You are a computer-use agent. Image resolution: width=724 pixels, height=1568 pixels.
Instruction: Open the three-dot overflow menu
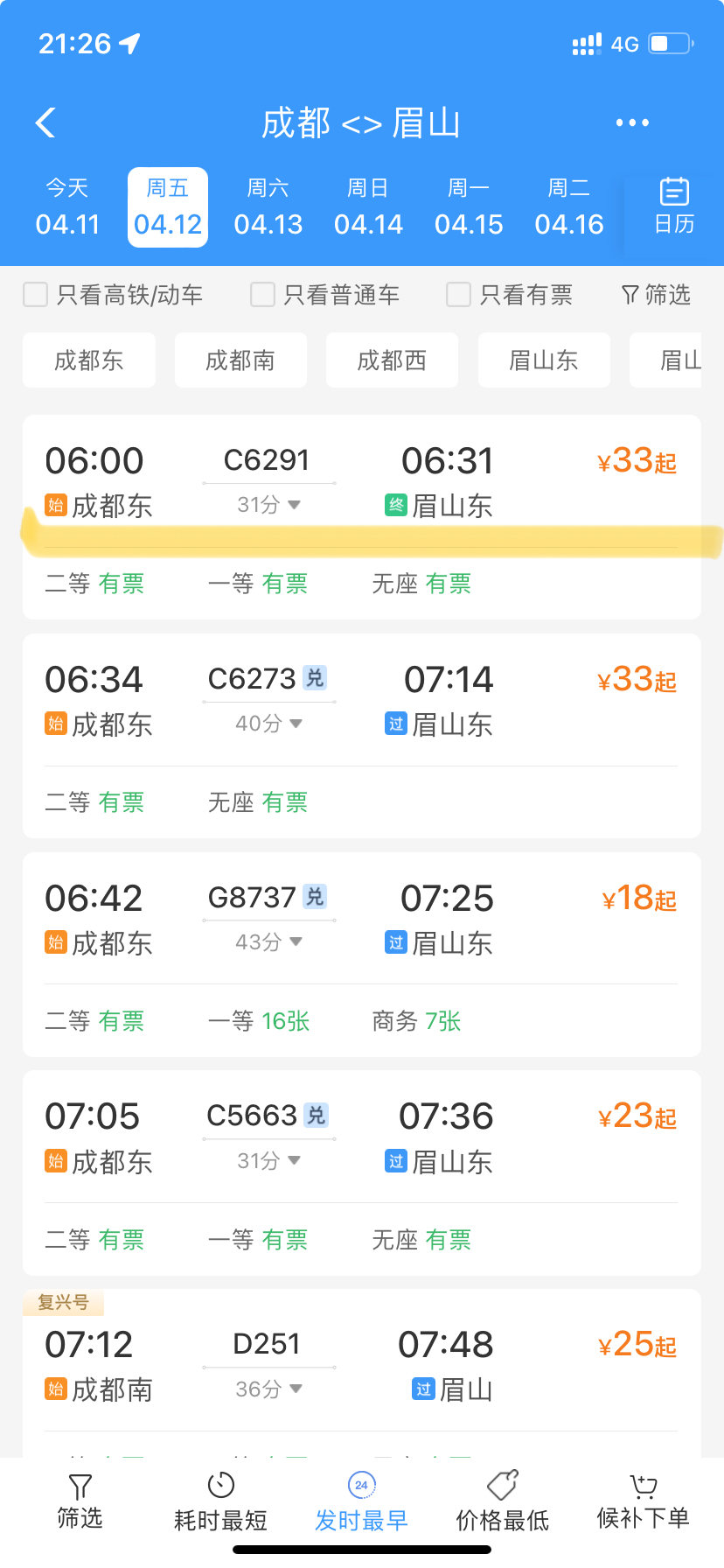632,123
